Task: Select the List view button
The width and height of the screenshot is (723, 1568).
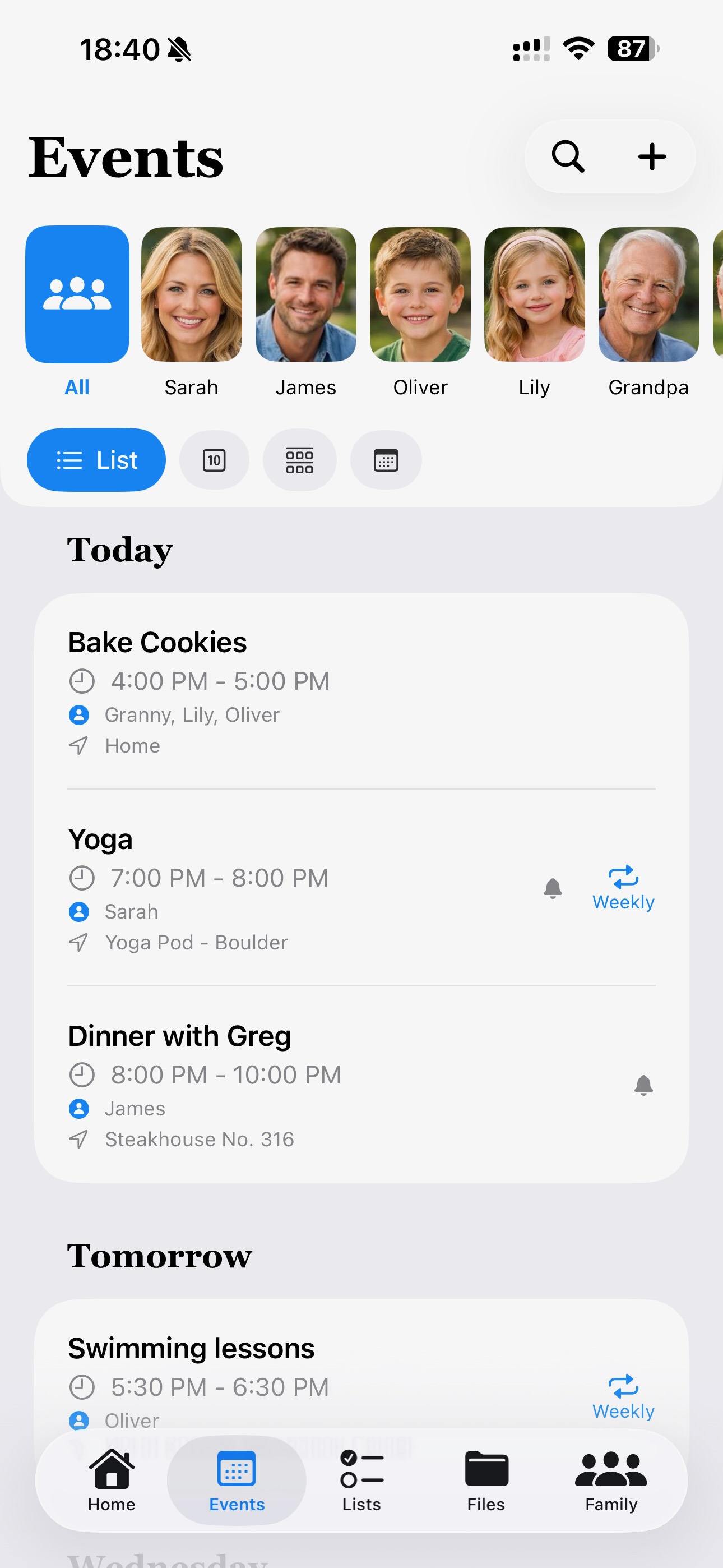Action: click(x=96, y=460)
